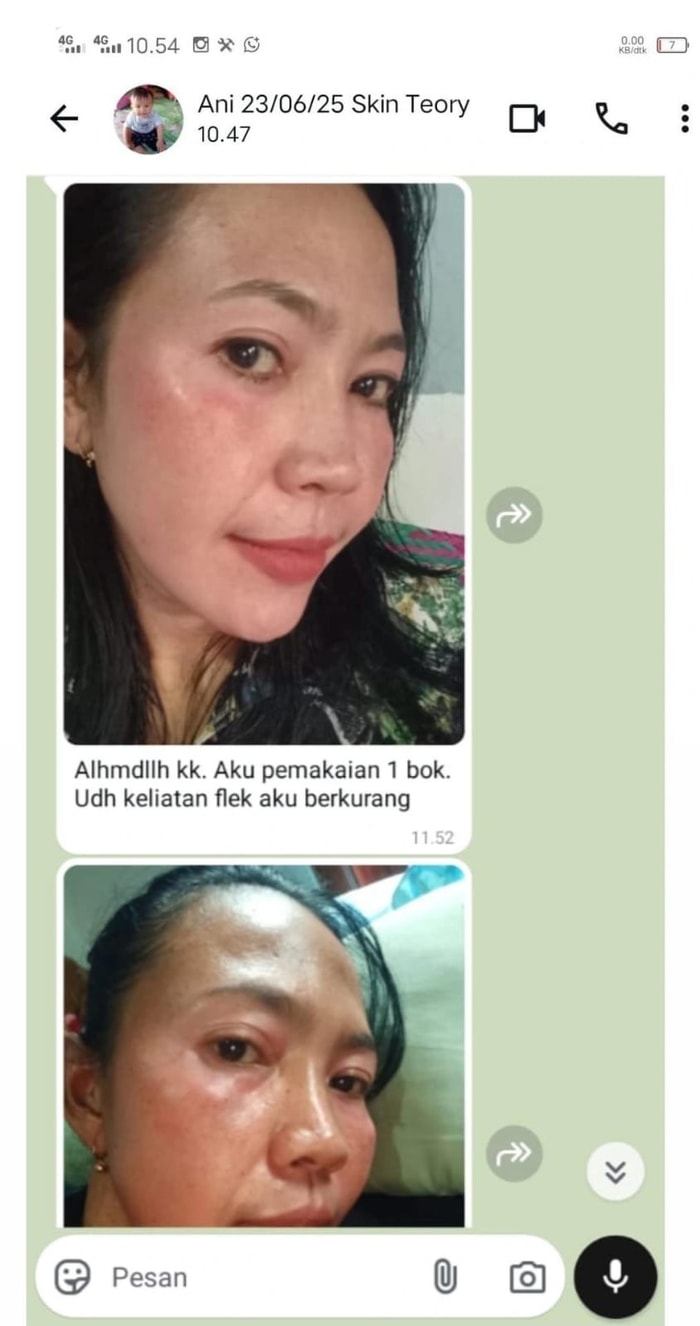The height and width of the screenshot is (1326, 700).
Task: Open the emoji and sticker picker
Action: pyautogui.click(x=72, y=1277)
